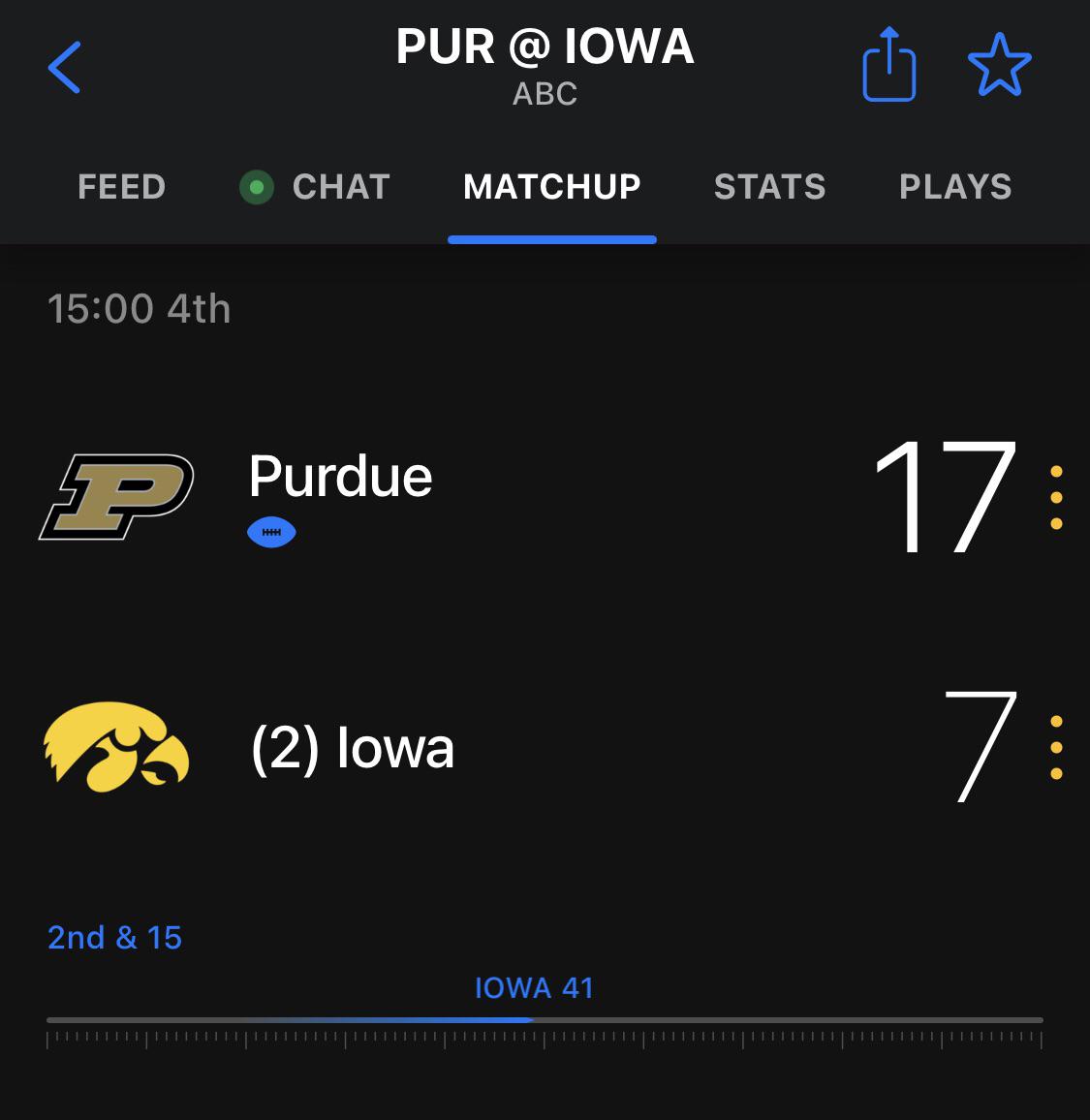
Task: Go to the FEED tab
Action: point(121,186)
